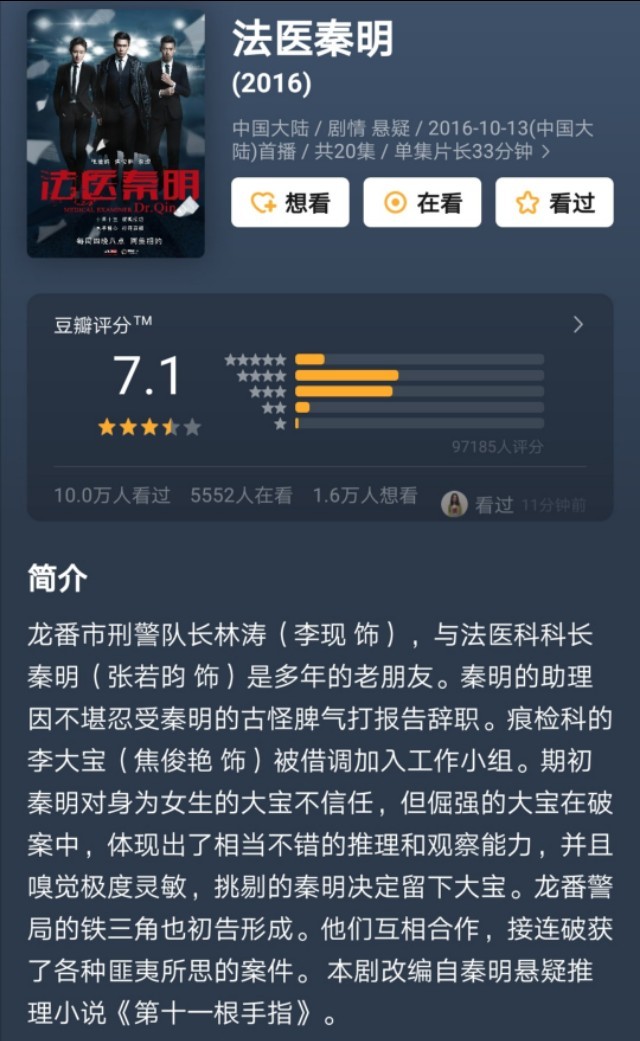640x1041 pixels.
Task: Expand the show's metadata details chevron
Action: (546, 153)
